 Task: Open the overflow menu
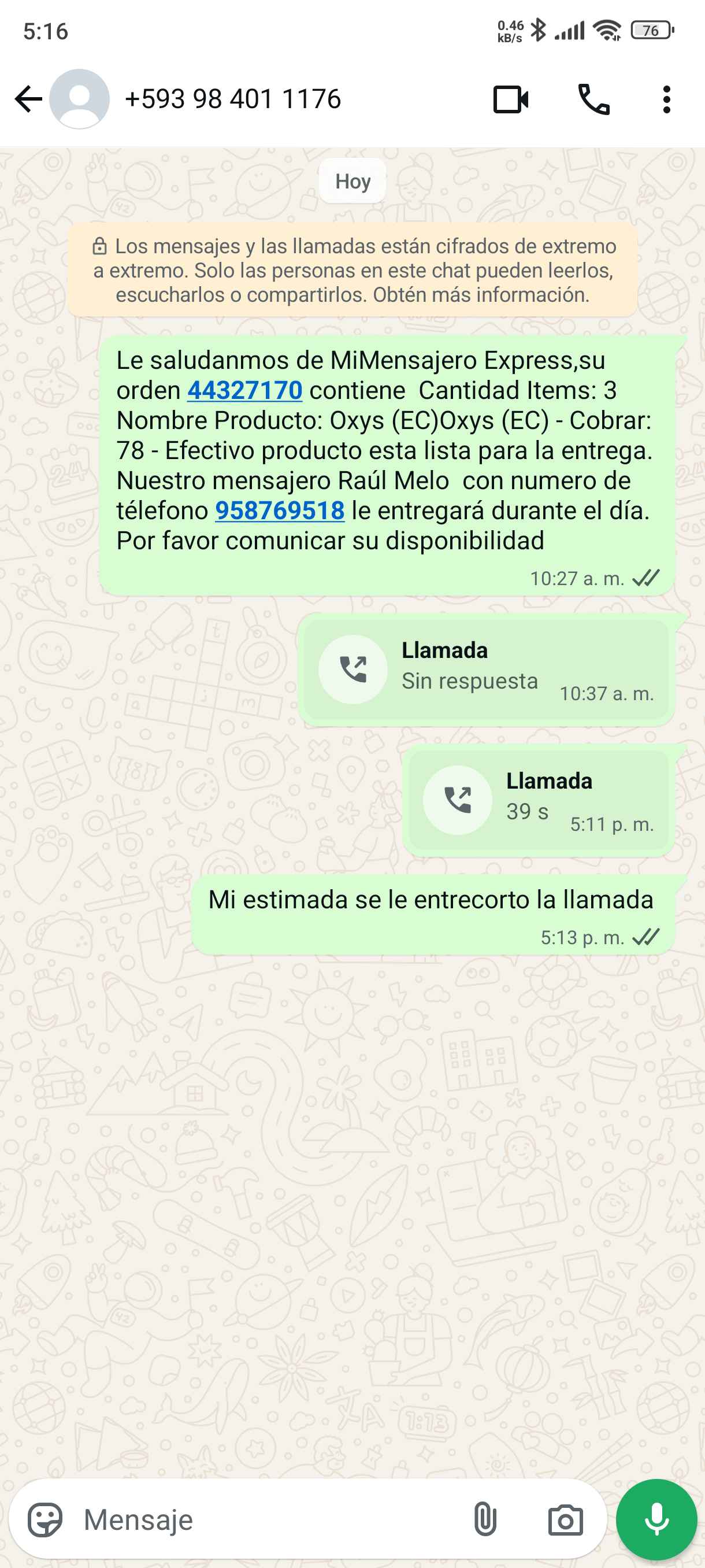667,99
